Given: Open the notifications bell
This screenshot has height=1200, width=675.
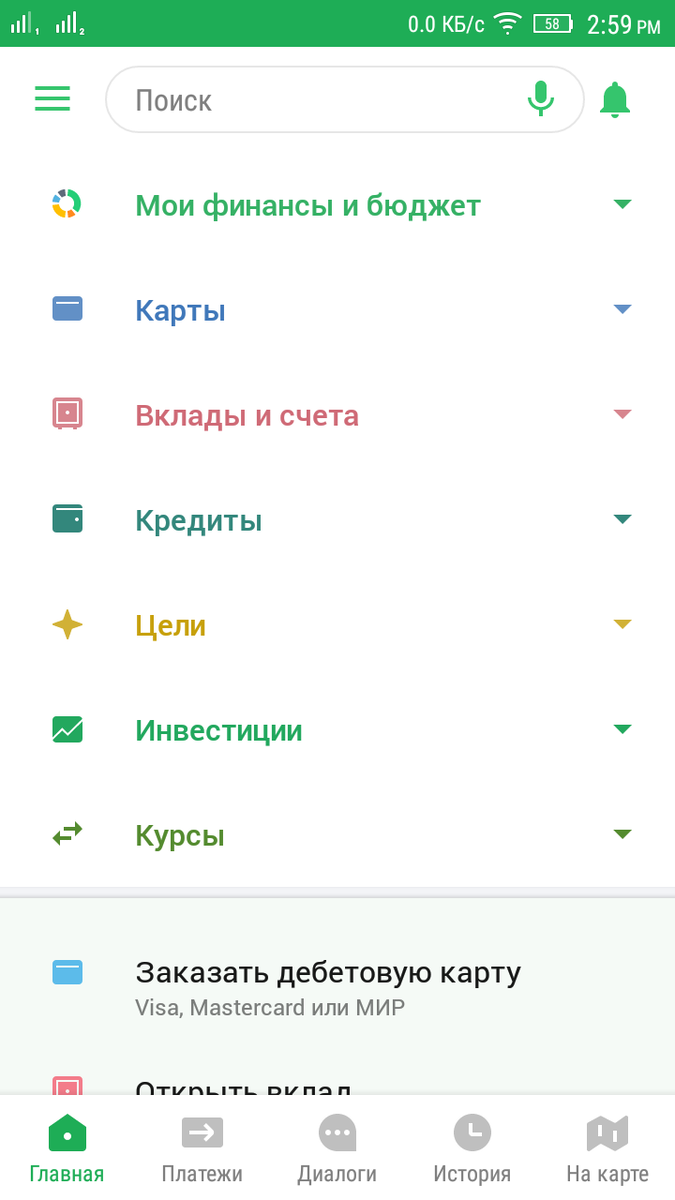Looking at the screenshot, I should 615,99.
